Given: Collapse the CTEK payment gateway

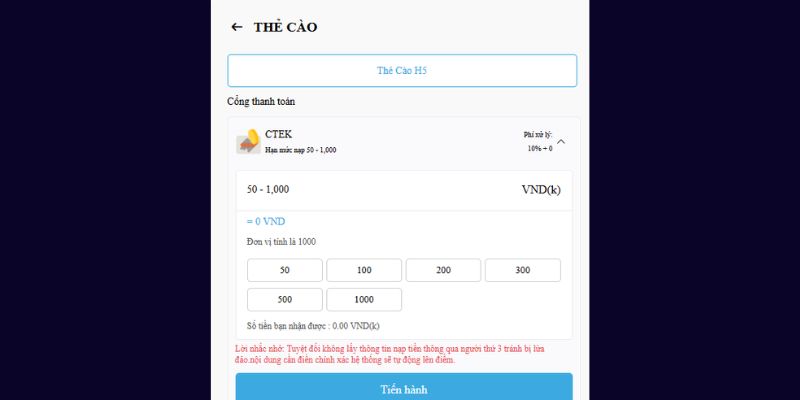Looking at the screenshot, I should coord(561,142).
